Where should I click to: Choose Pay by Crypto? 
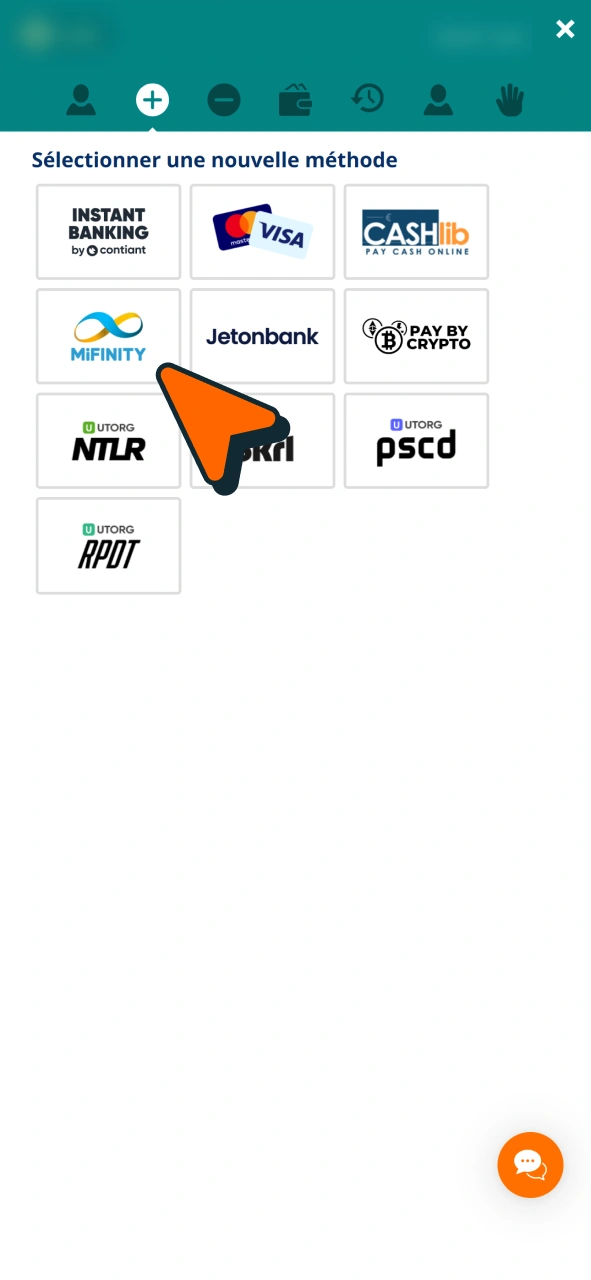[416, 336]
